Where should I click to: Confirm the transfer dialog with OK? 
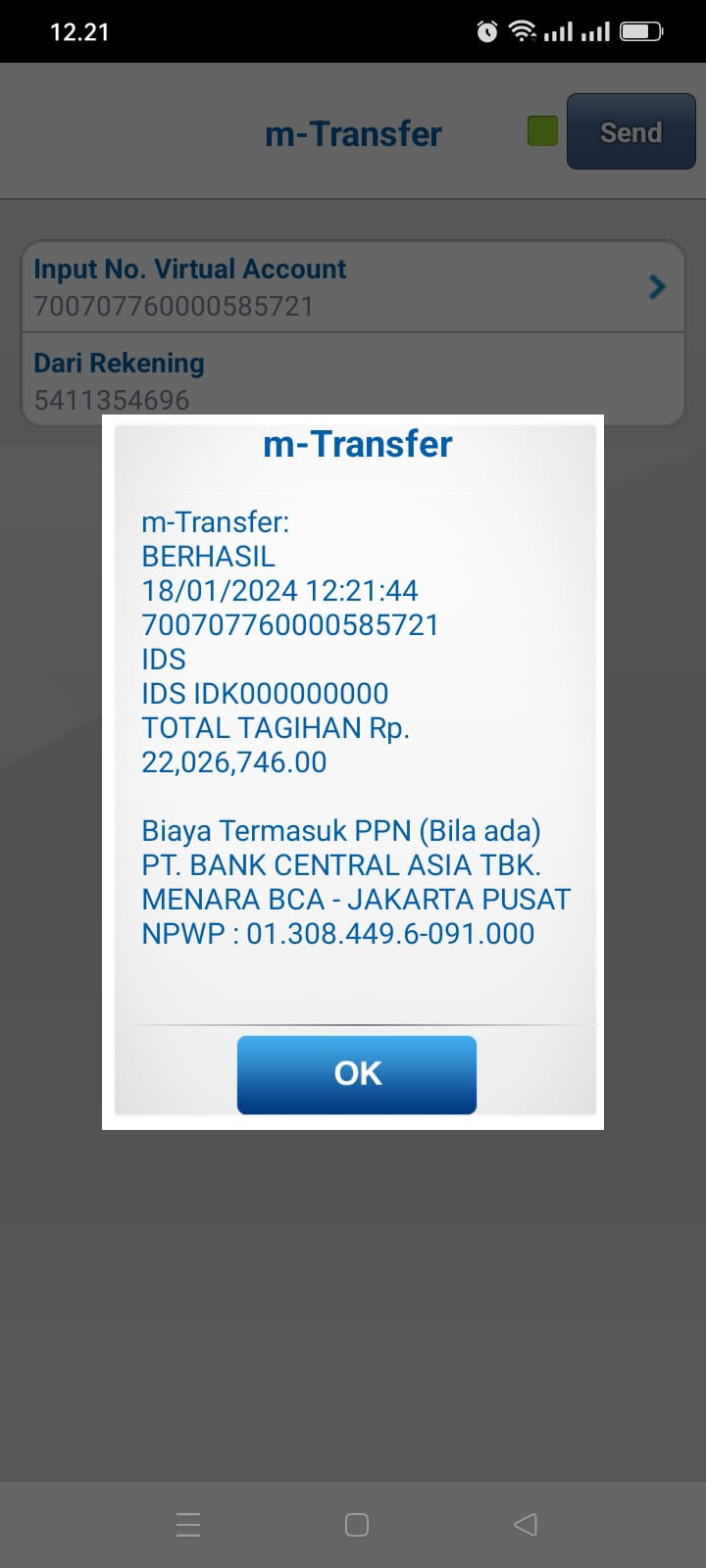(357, 1074)
